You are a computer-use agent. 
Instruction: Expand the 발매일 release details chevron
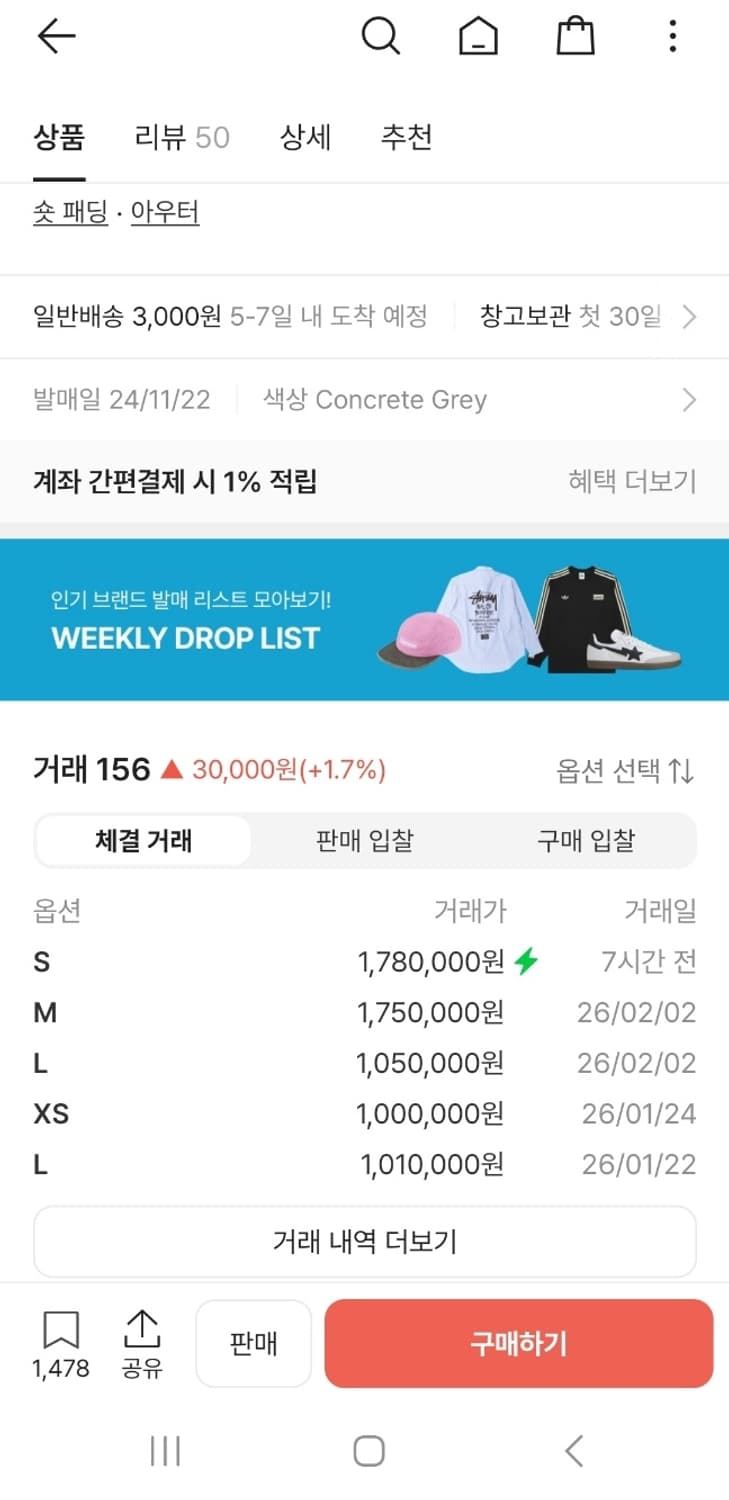[688, 399]
